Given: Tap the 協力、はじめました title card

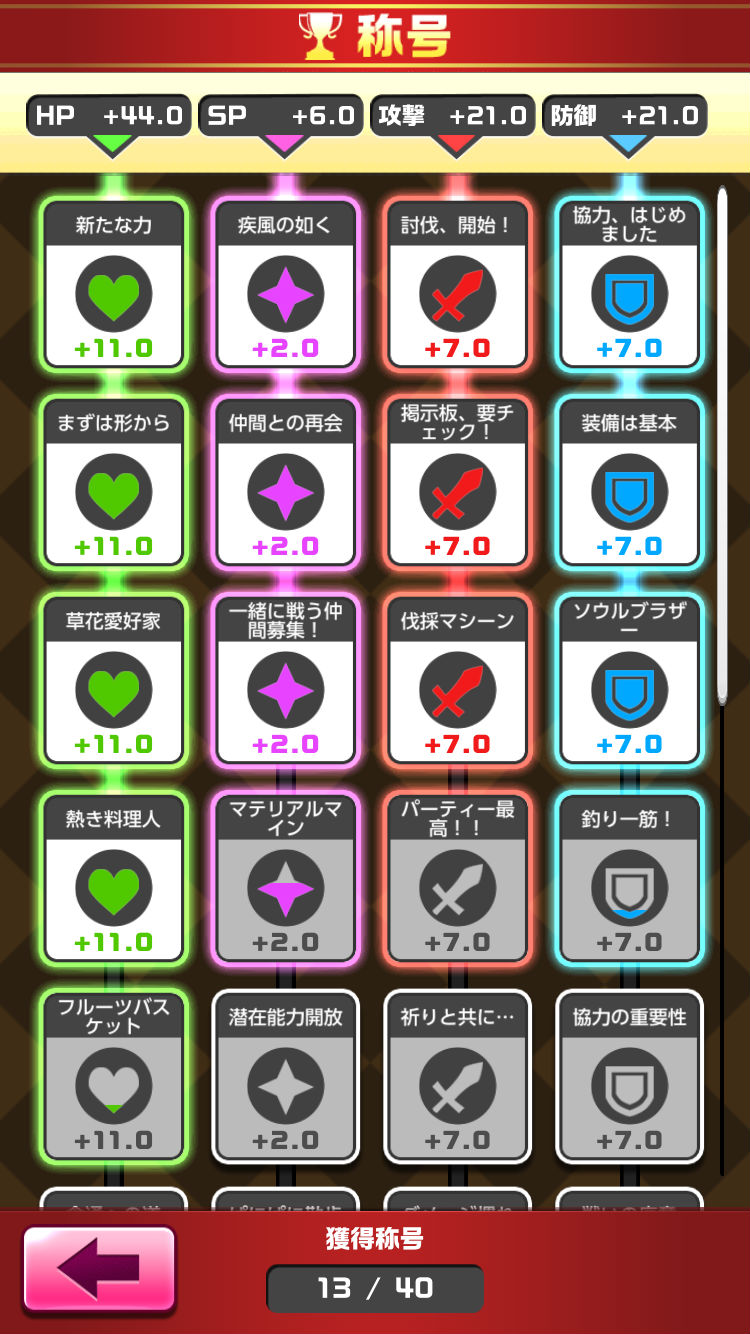Looking at the screenshot, I should [629, 285].
